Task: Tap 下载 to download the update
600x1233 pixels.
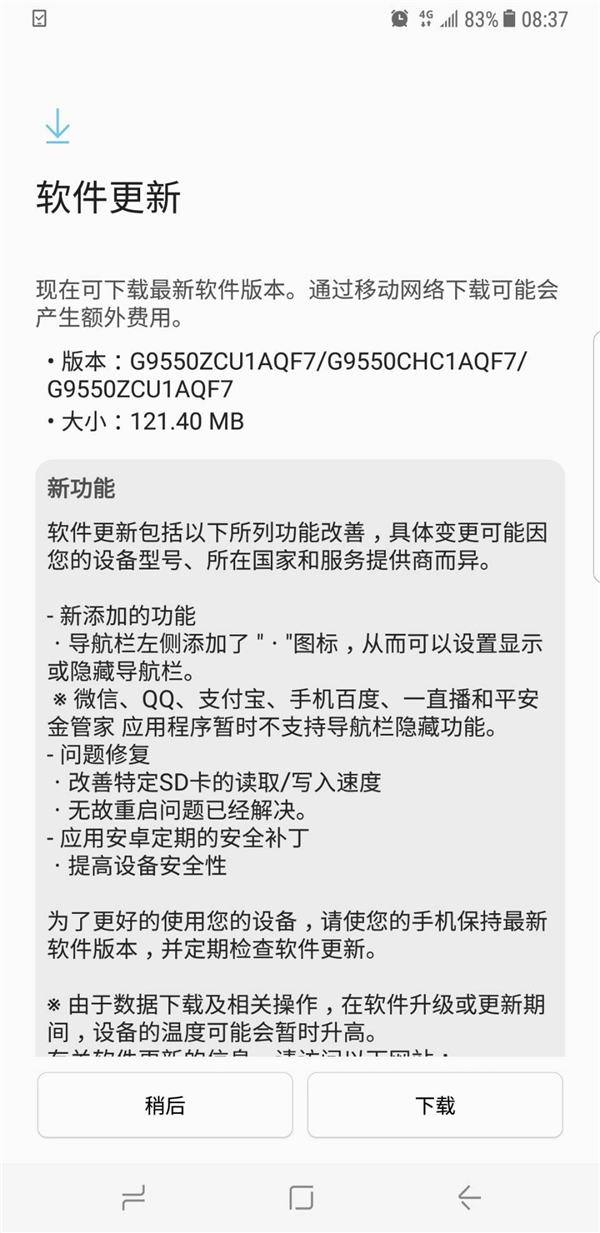Action: 435,1105
